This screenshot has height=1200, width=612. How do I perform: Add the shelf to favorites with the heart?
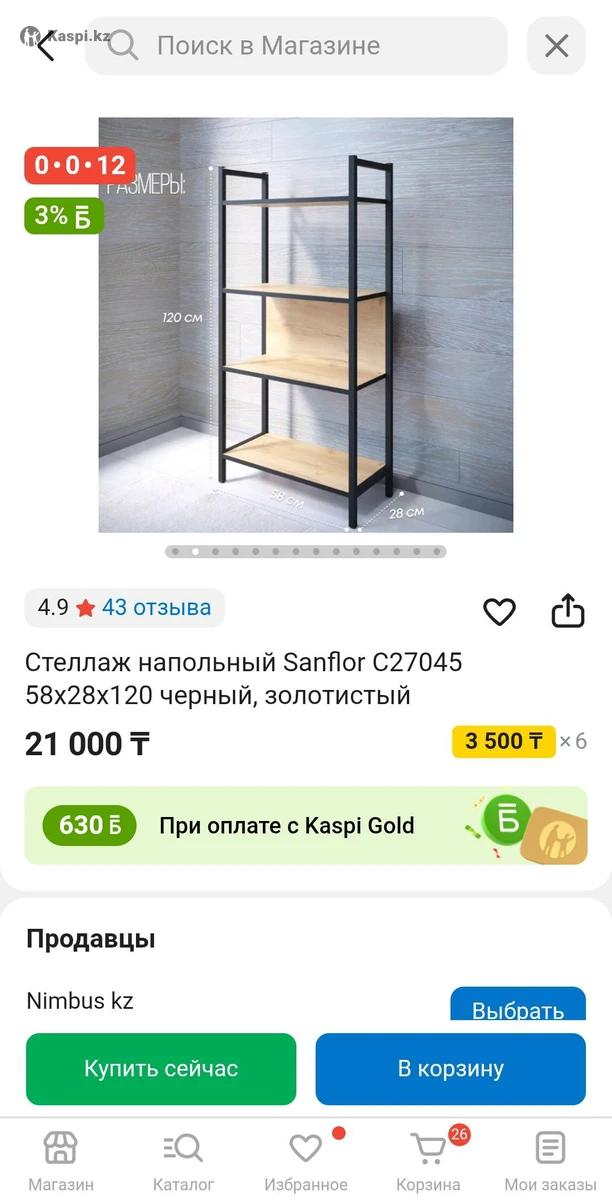coord(499,611)
